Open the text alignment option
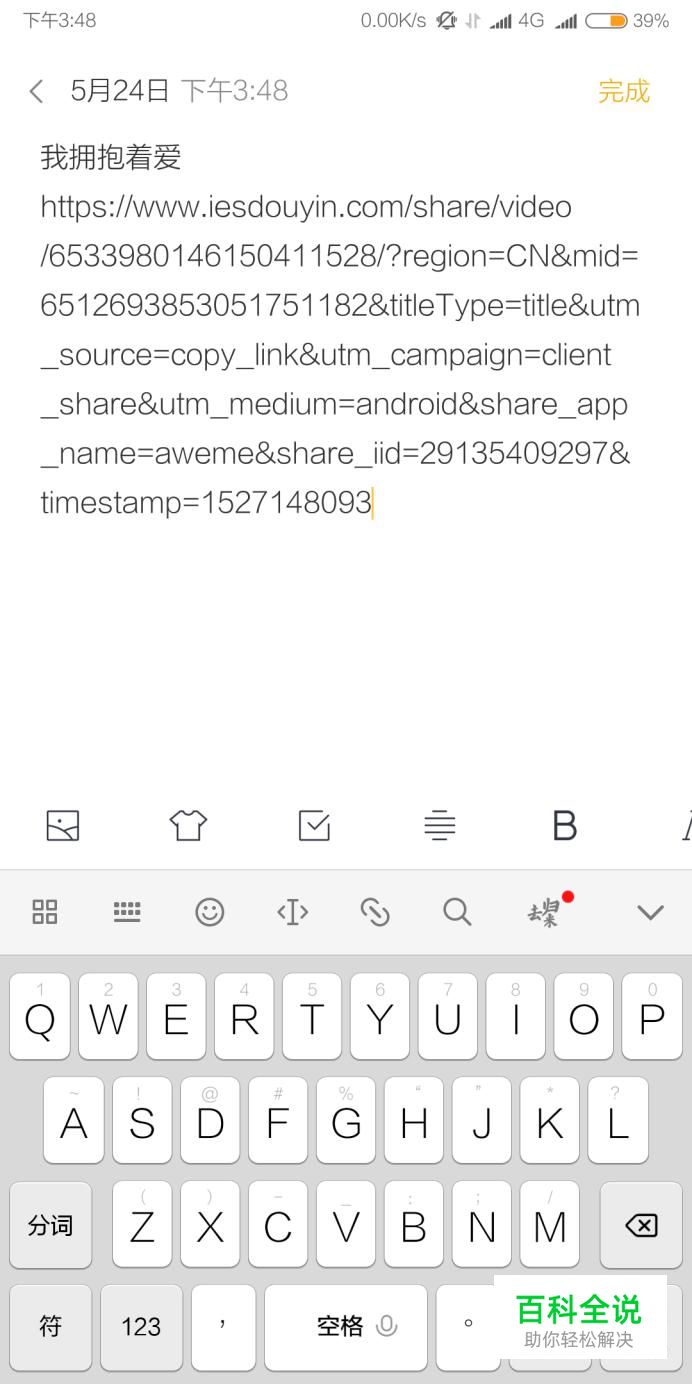The width and height of the screenshot is (692, 1384). [439, 825]
